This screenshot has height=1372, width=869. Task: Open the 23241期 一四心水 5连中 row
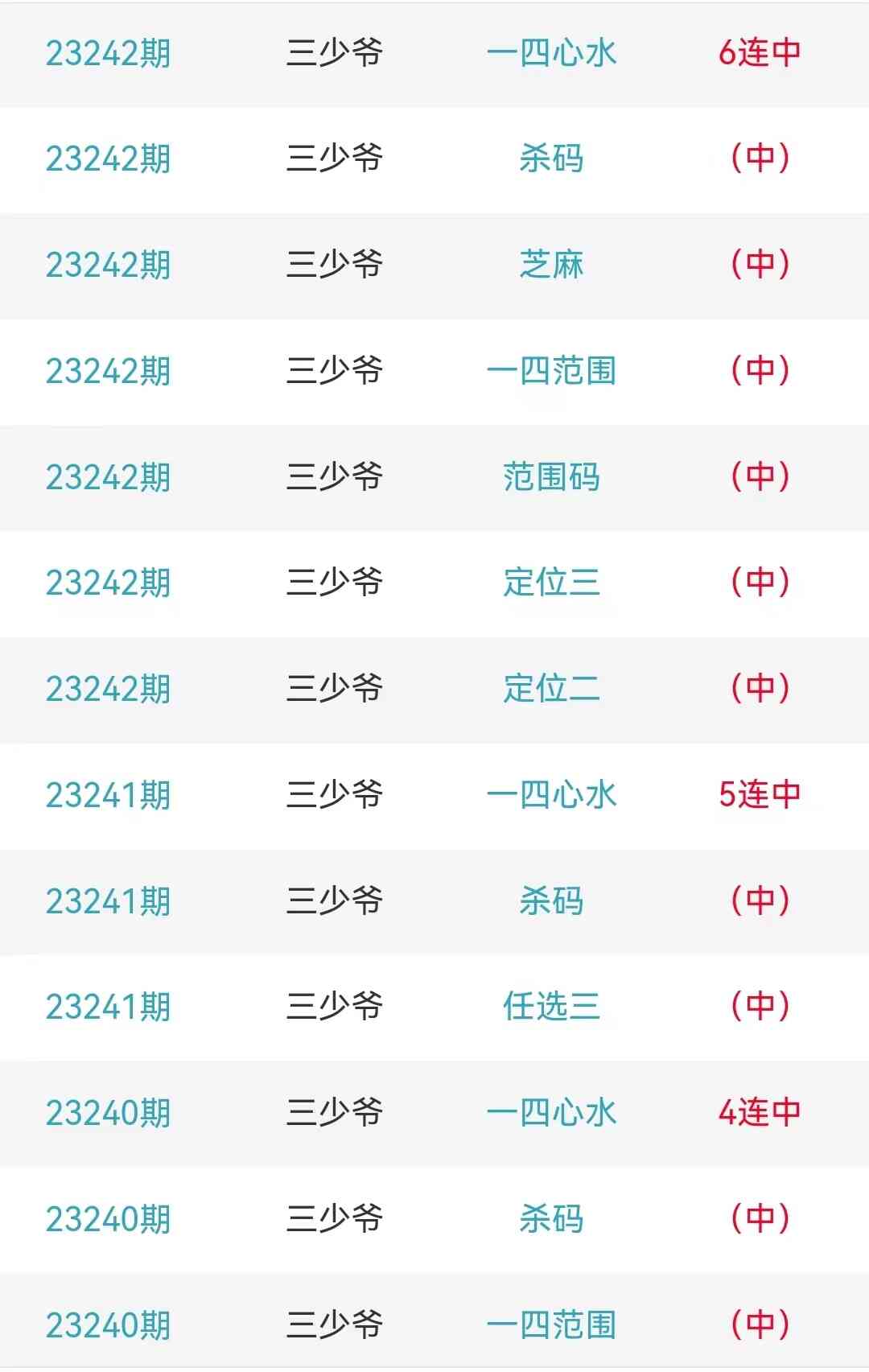click(551, 795)
